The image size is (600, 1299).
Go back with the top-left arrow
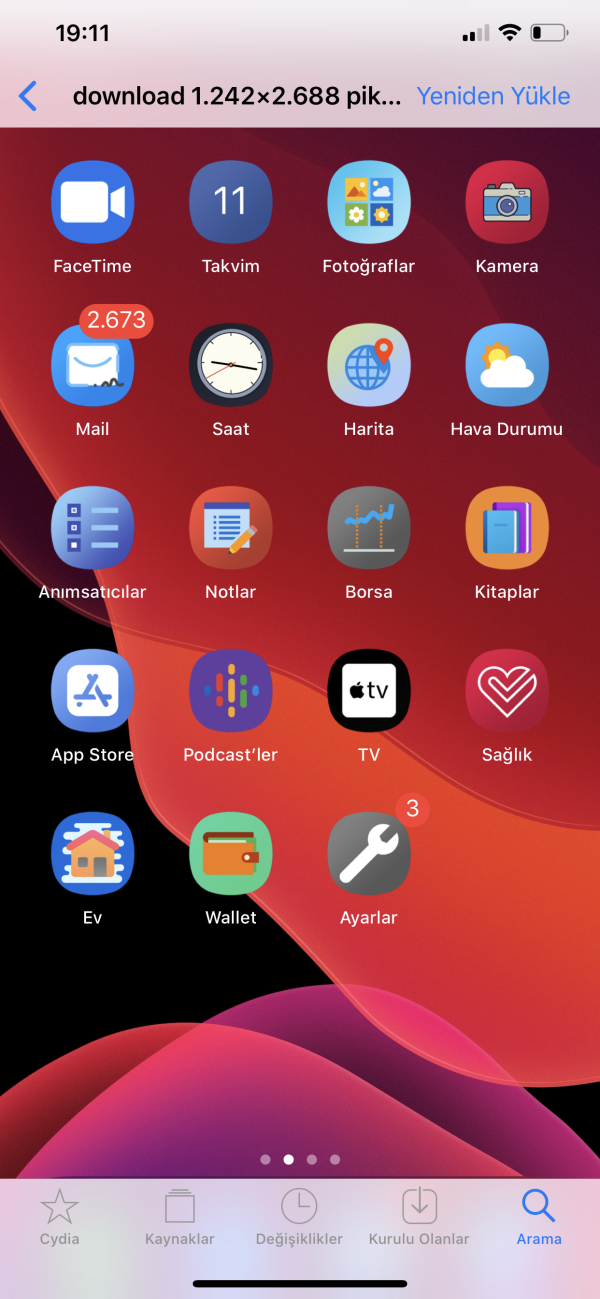[28, 96]
